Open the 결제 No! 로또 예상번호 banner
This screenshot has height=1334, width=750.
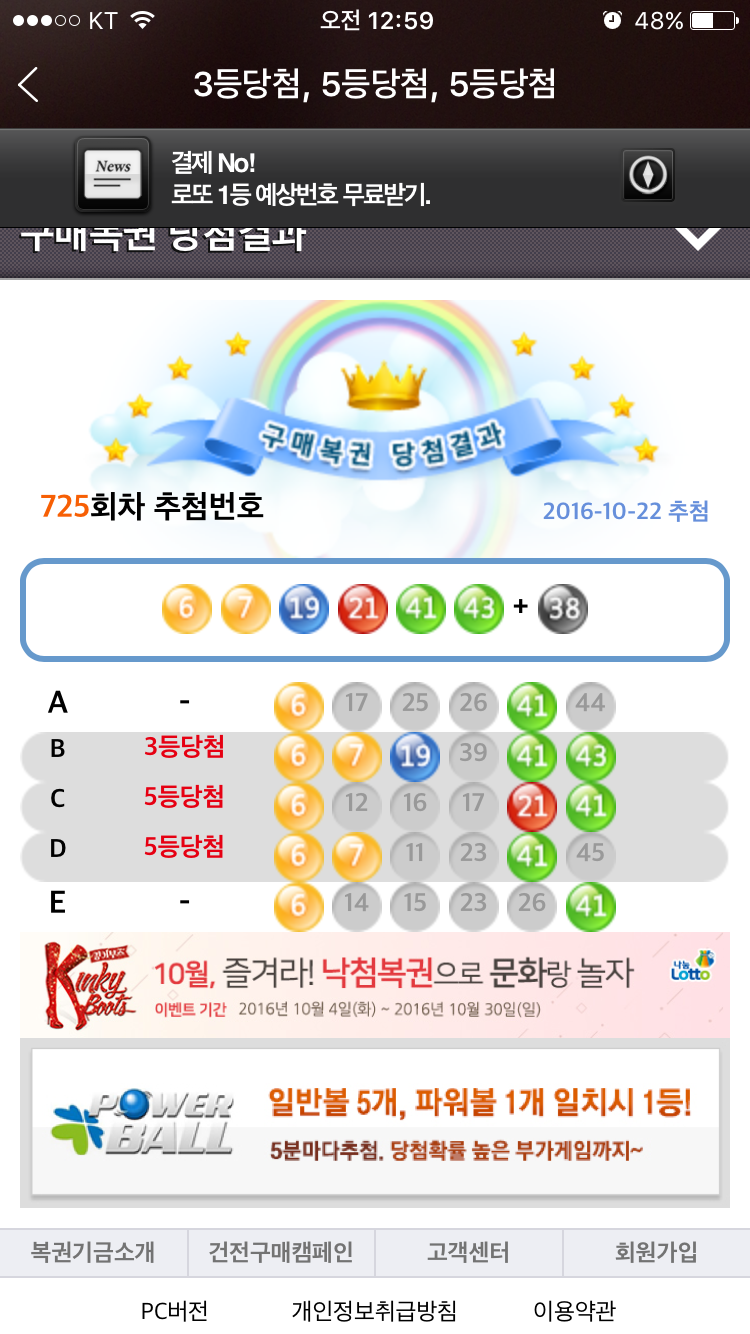(300, 178)
